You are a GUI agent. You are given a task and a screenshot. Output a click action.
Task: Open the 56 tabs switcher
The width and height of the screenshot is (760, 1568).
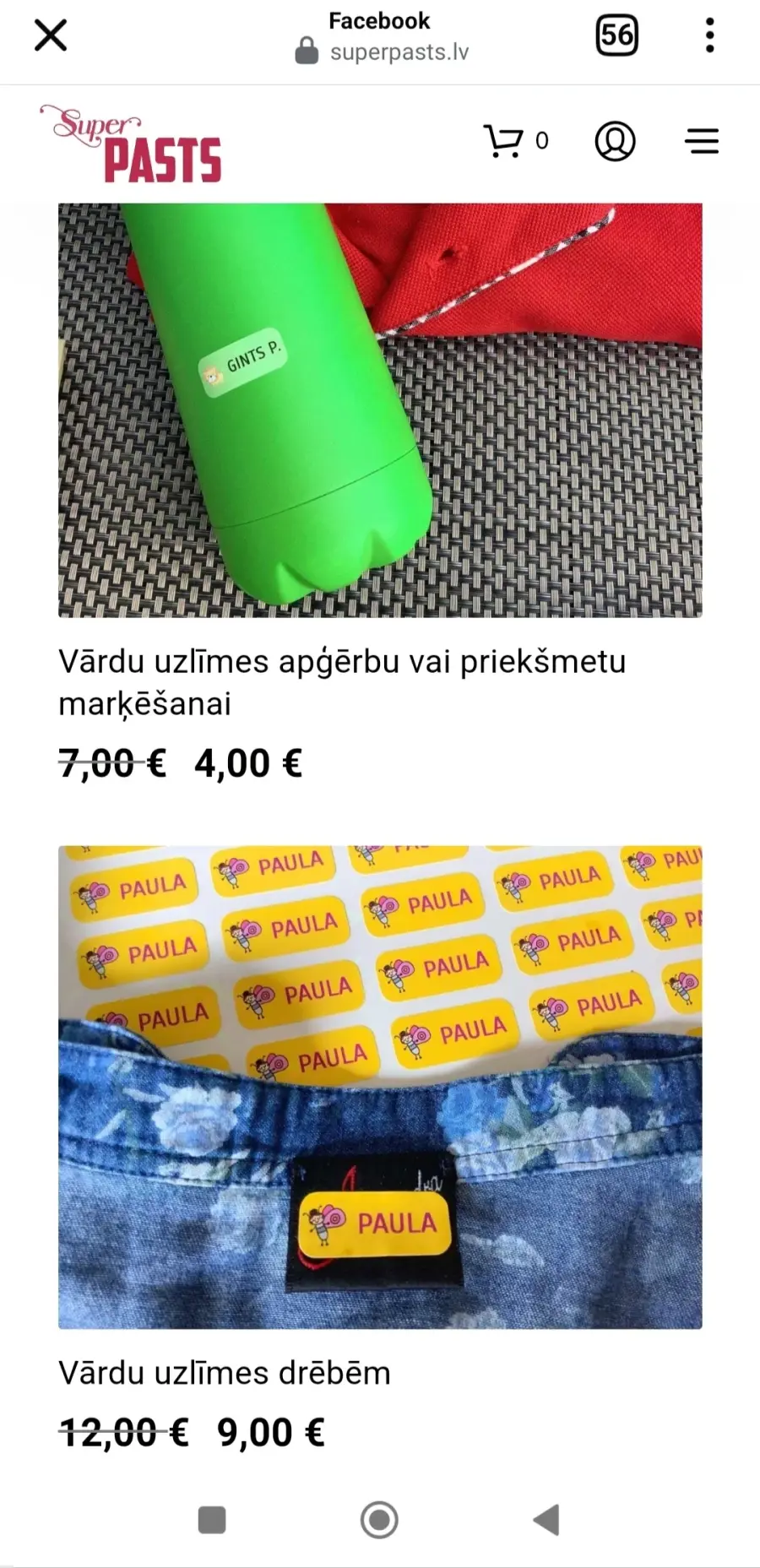pyautogui.click(x=616, y=35)
